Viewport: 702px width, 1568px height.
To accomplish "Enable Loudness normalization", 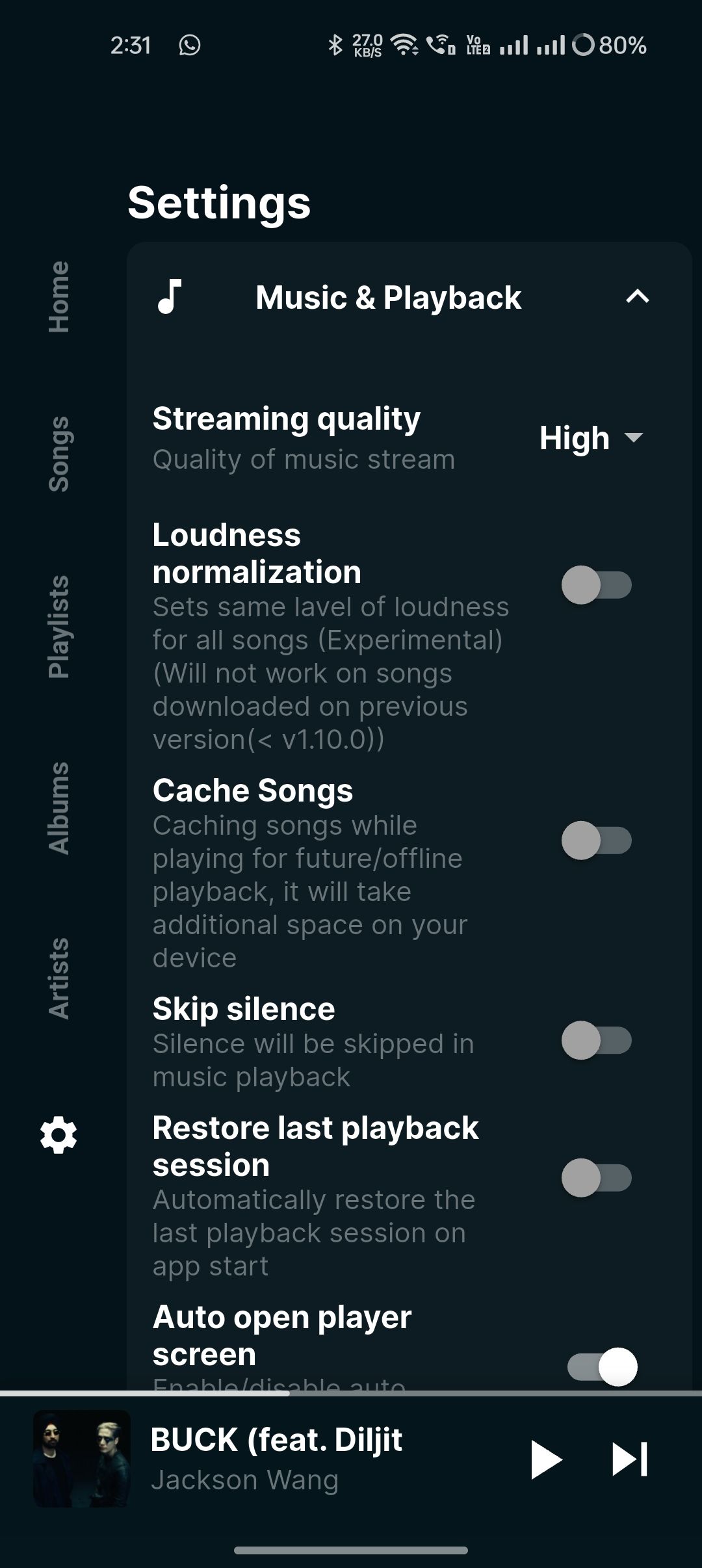I will click(596, 584).
